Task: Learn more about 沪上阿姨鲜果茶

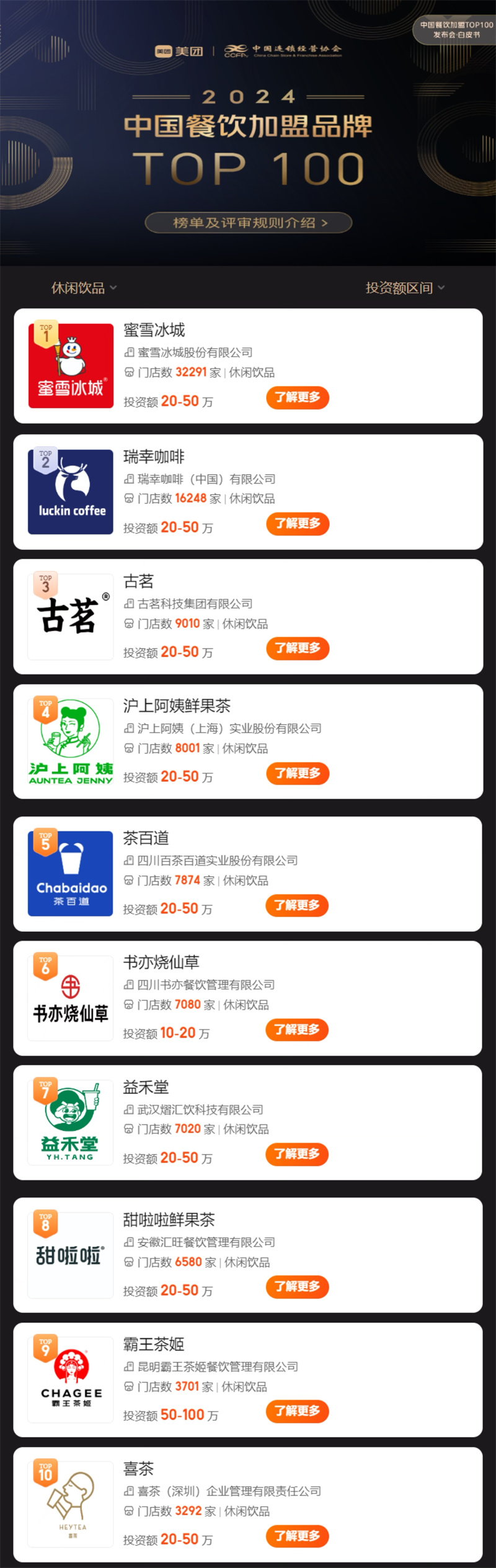Action: [298, 773]
